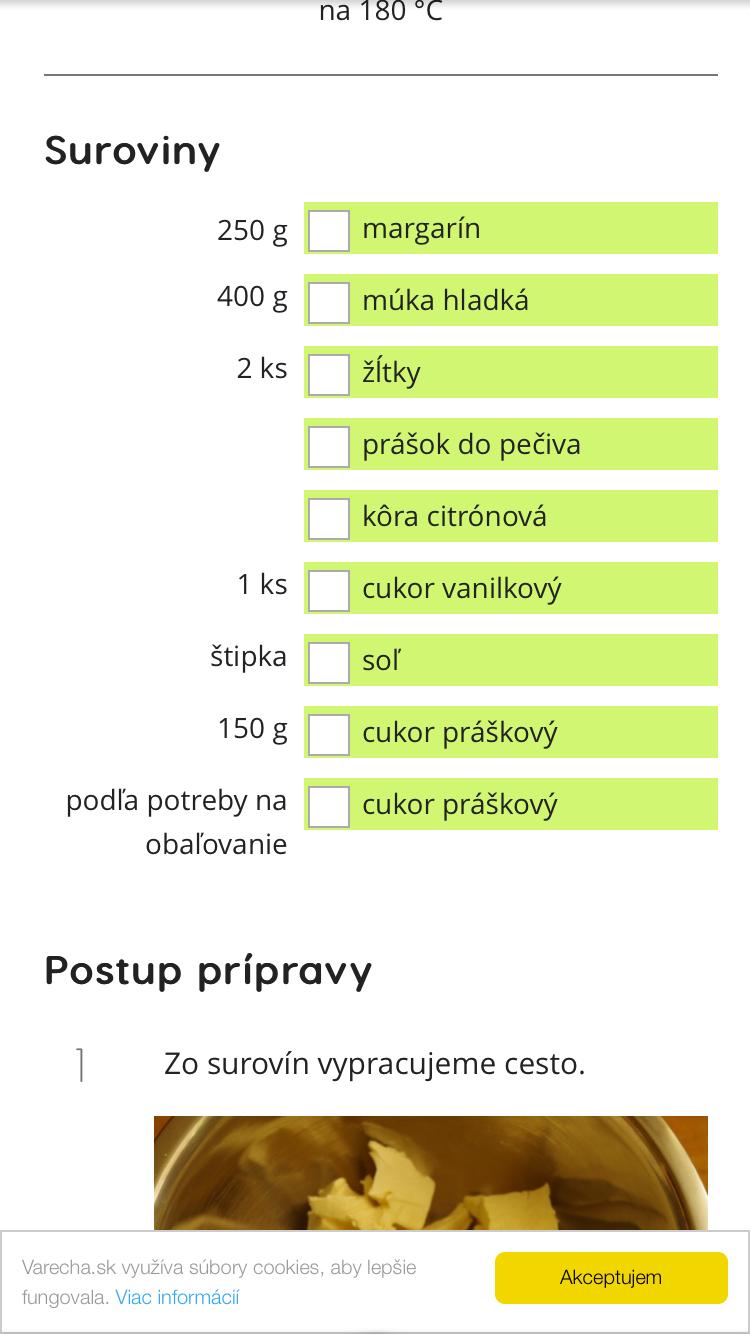
Task: Open the Viac informácií cookies link
Action: [x=177, y=1298]
